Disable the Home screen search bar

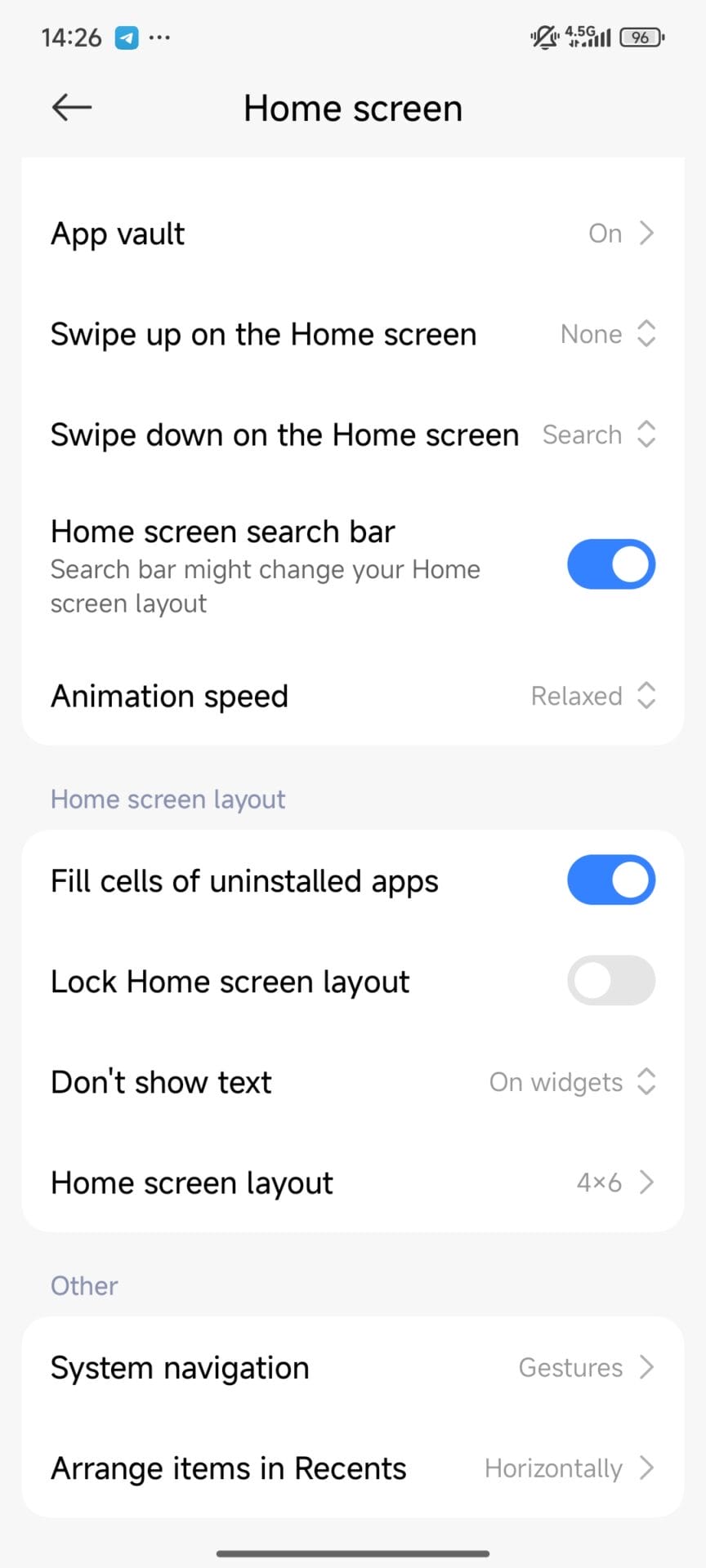(610, 564)
